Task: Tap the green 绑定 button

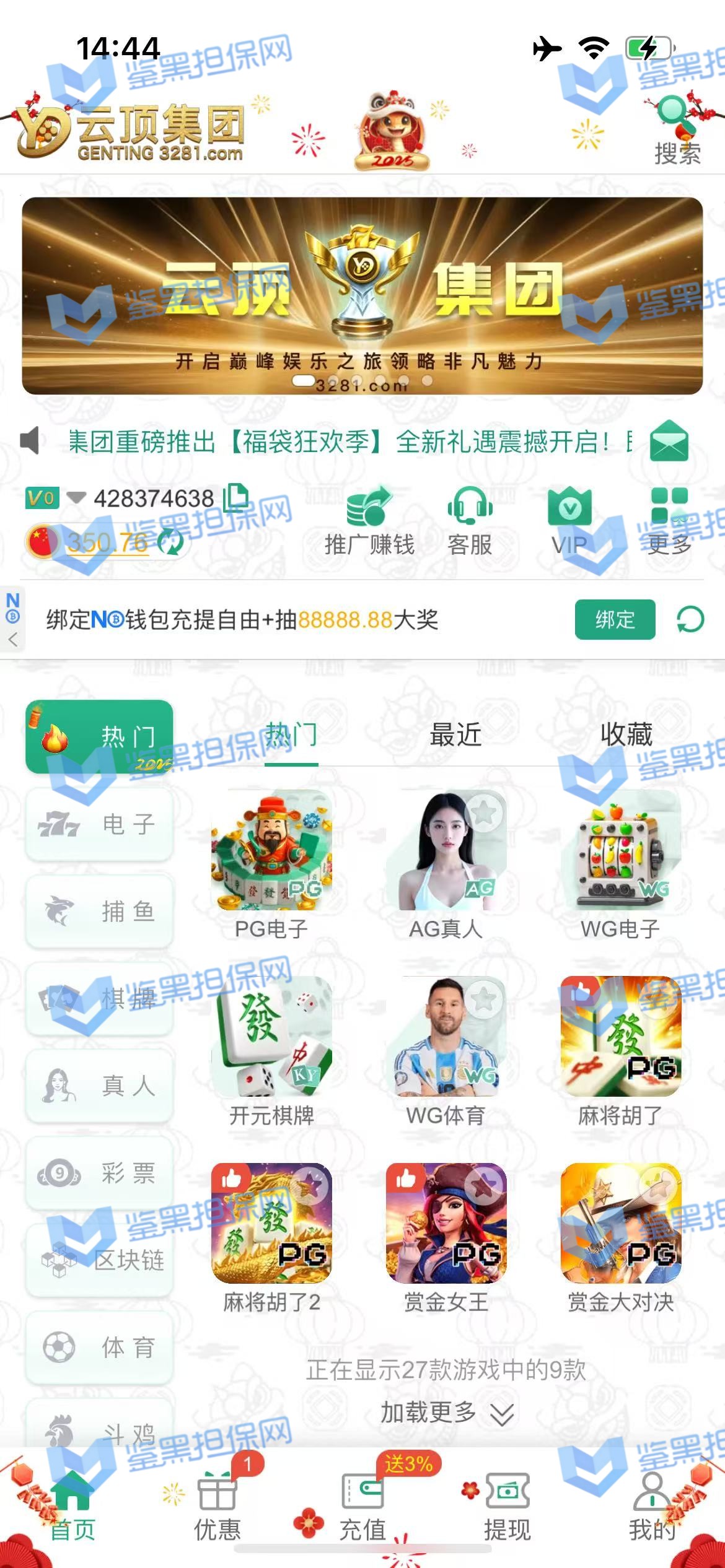Action: (x=614, y=619)
